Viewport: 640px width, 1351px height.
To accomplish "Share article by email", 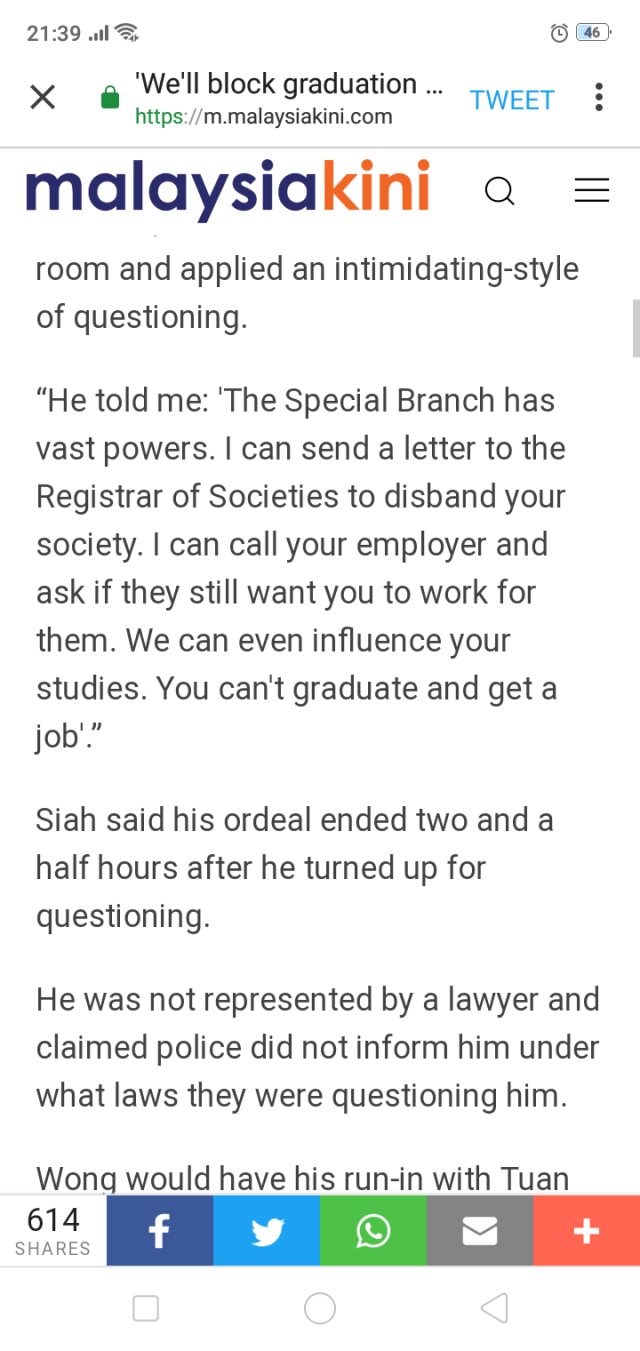I will 480,1231.
